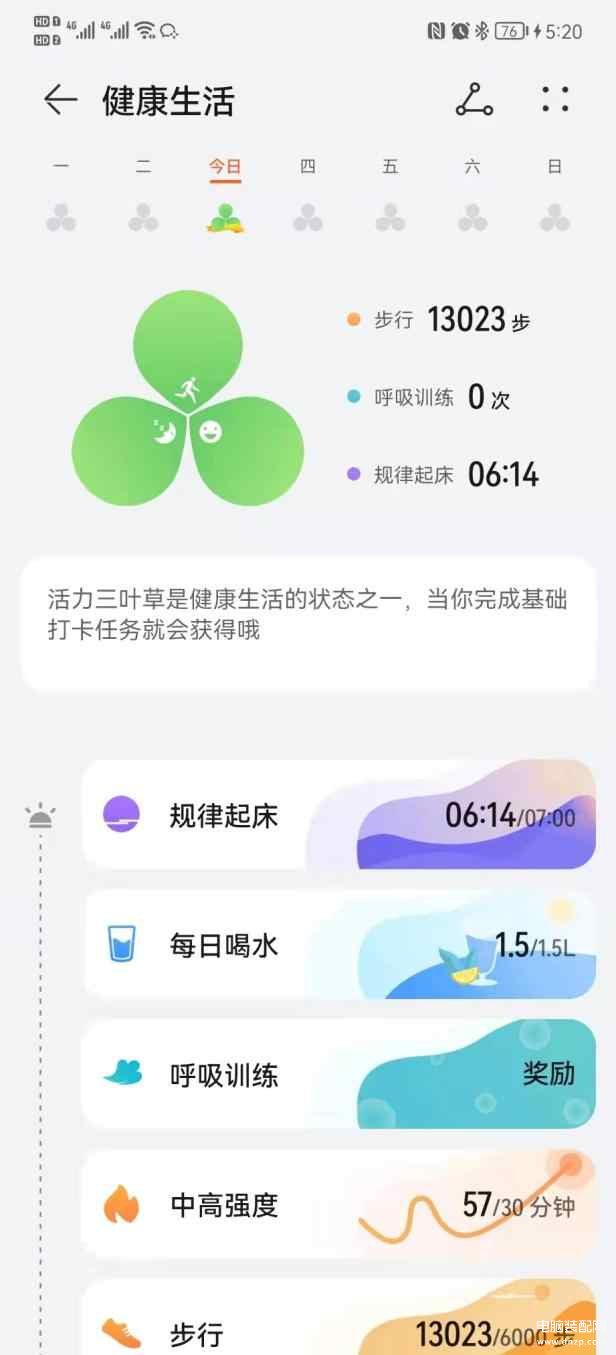The height and width of the screenshot is (1355, 616).
Task: Open the 中高强度 activity card
Action: (x=338, y=1205)
